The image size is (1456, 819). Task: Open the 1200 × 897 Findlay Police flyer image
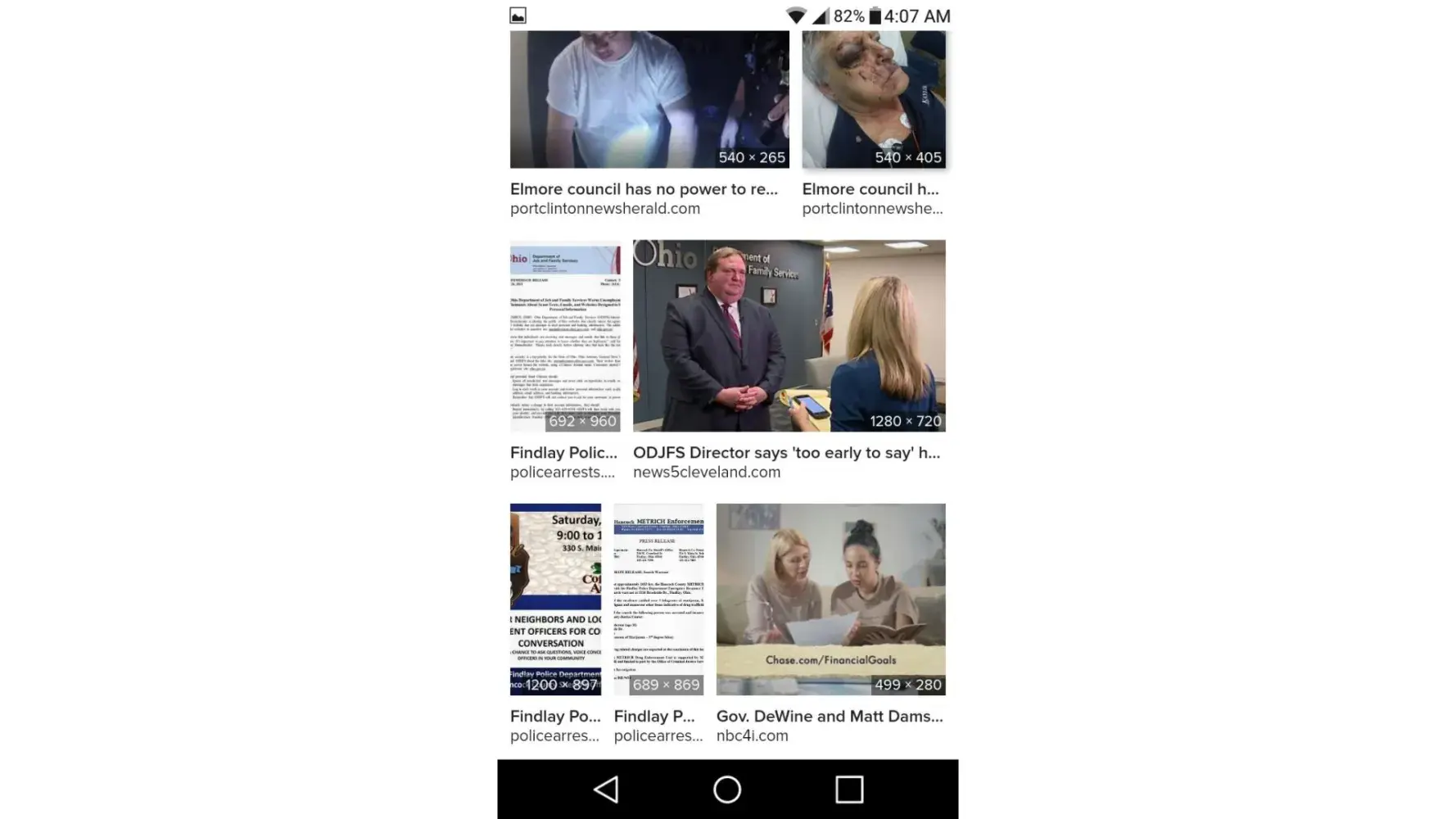(x=555, y=600)
